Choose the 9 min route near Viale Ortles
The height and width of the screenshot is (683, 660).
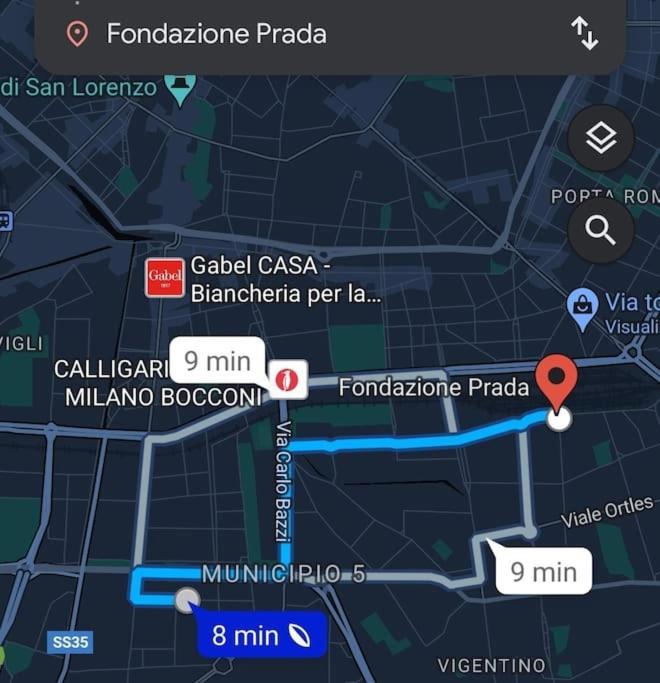tap(543, 572)
